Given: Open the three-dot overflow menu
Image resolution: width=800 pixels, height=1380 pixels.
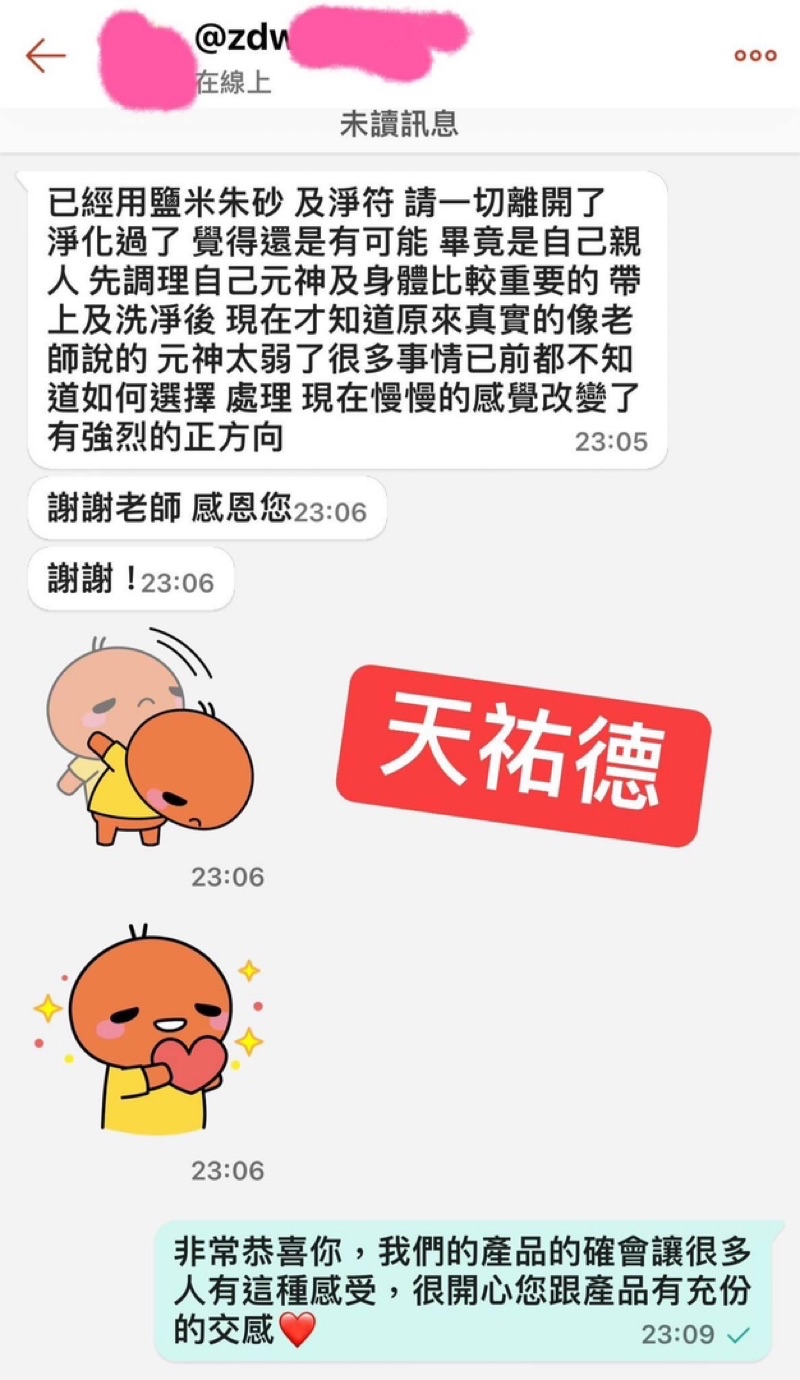Looking at the screenshot, I should click(x=755, y=56).
